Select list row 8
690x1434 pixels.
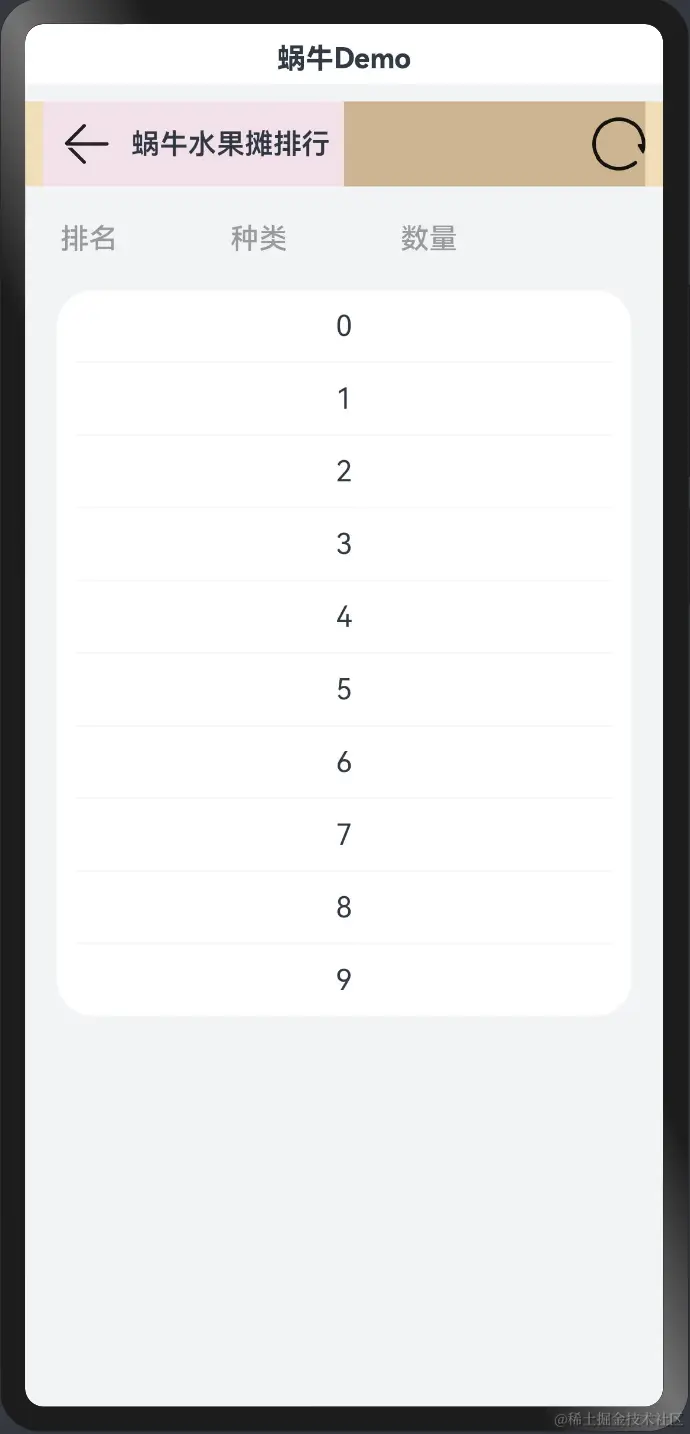344,907
